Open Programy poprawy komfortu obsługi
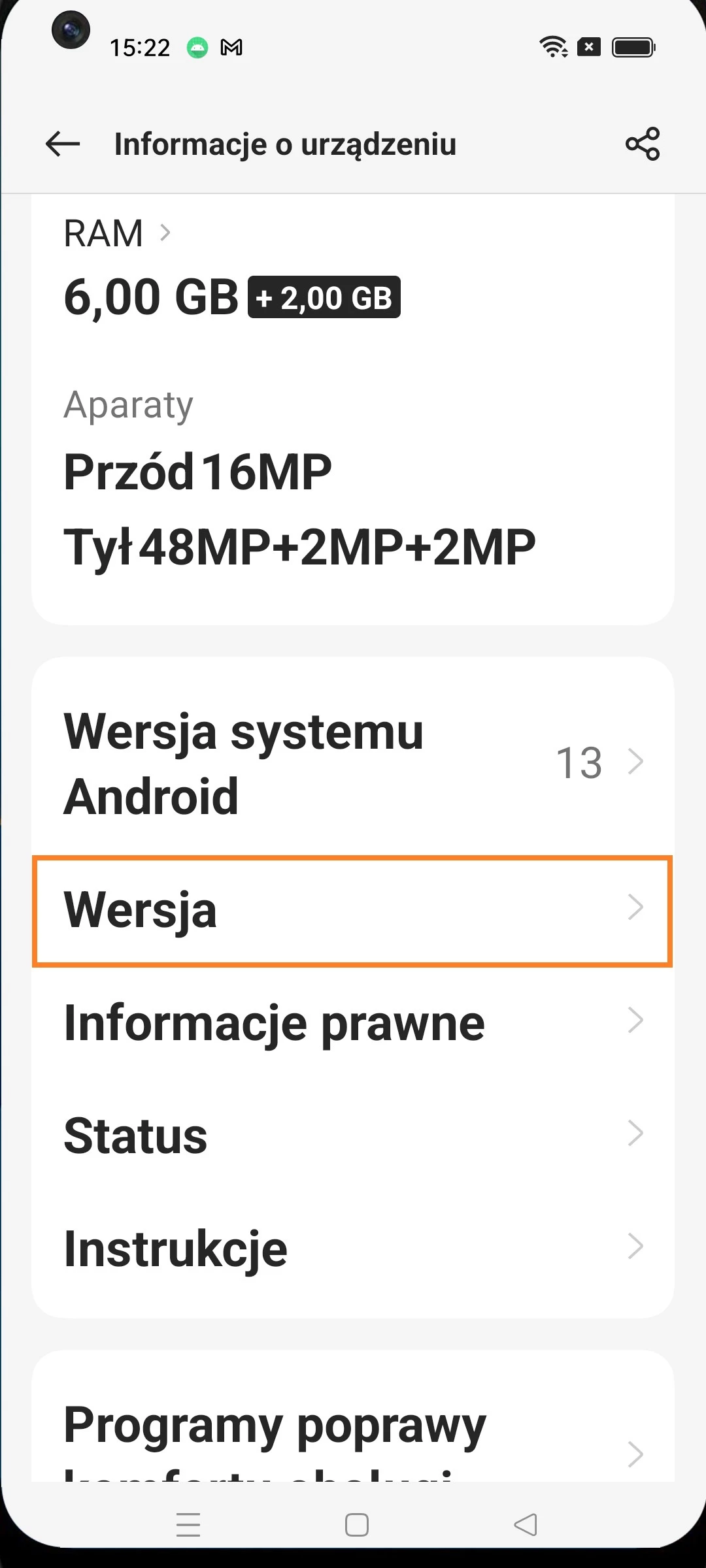The height and width of the screenshot is (1568, 706). tap(353, 1437)
